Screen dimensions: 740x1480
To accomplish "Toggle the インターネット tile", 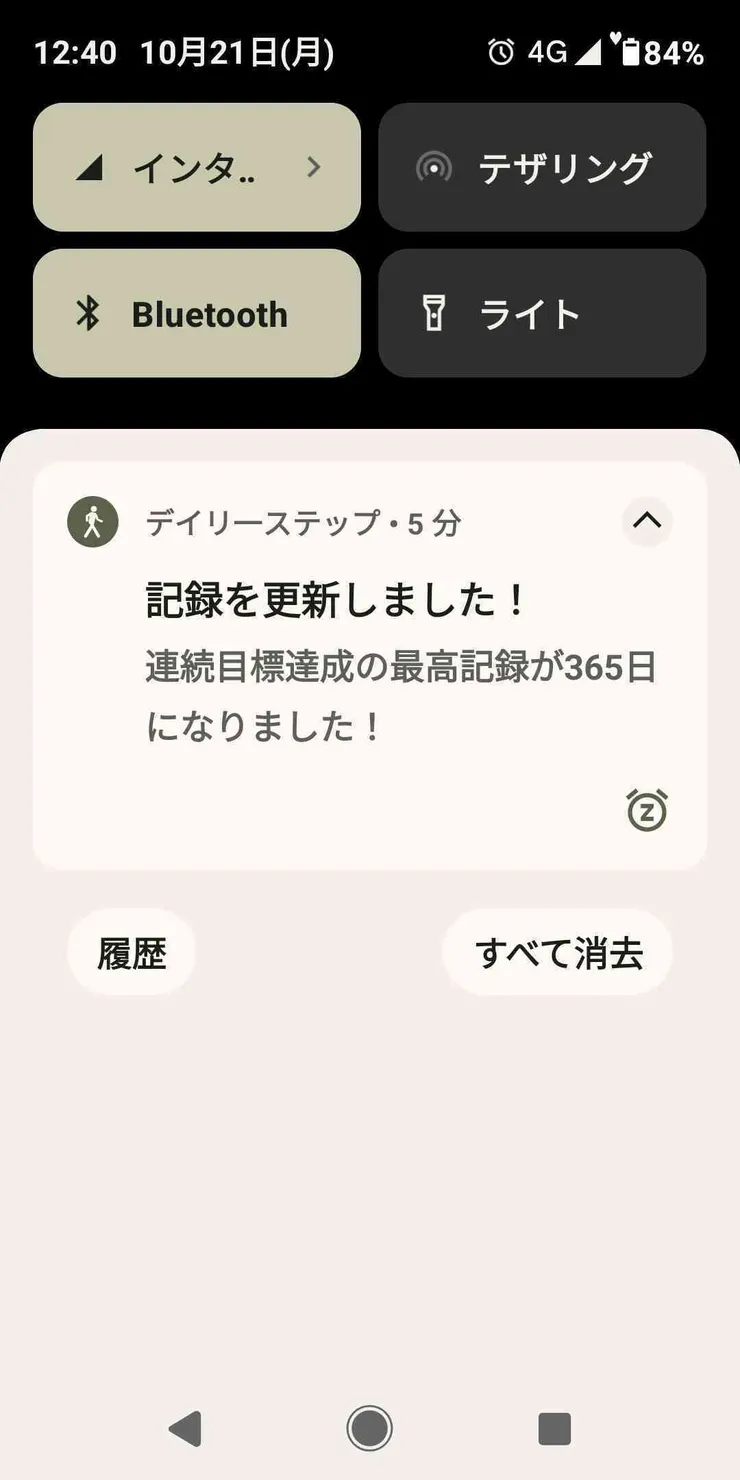I will click(x=180, y=167).
